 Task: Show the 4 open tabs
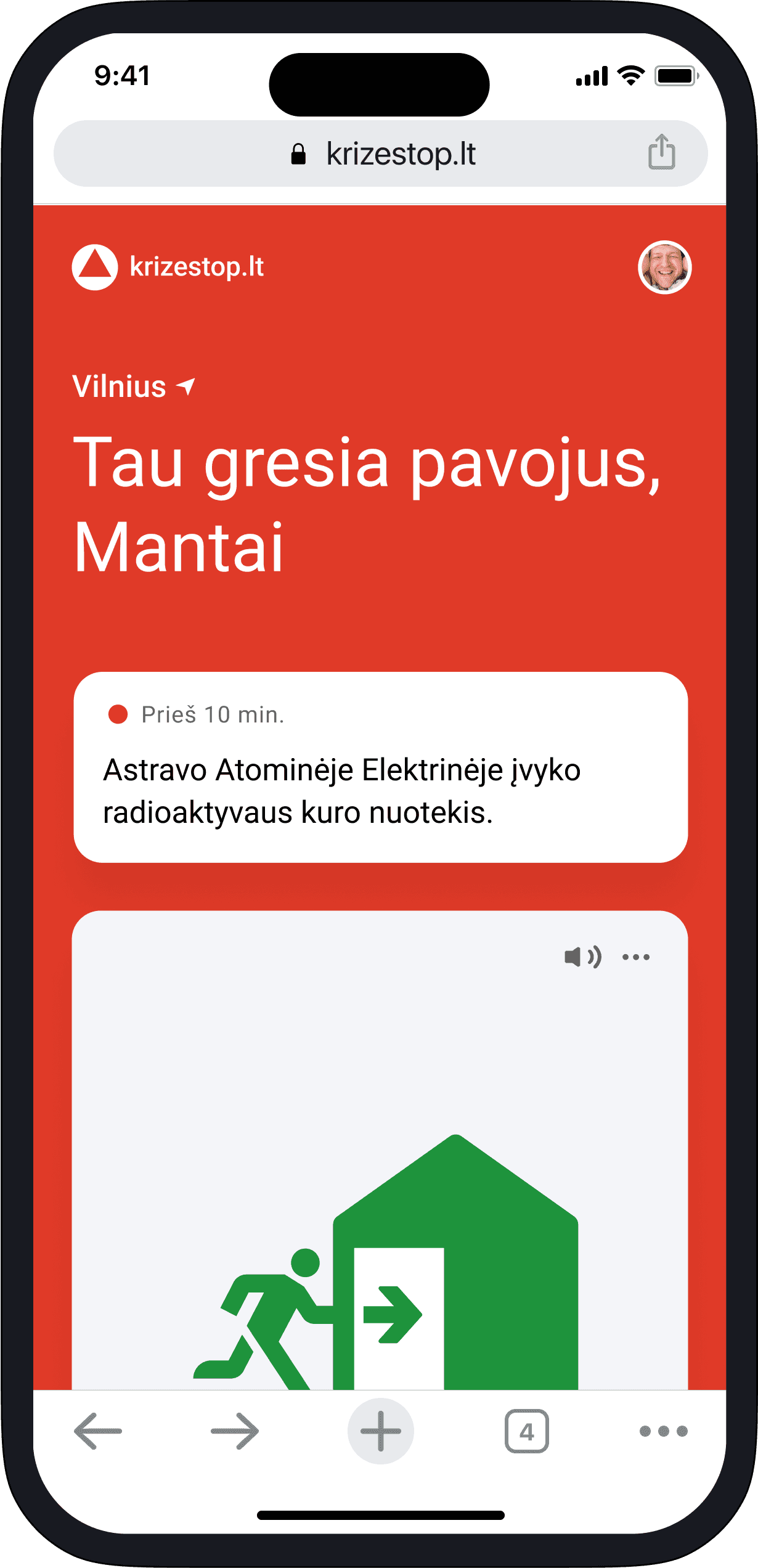pos(526,1431)
